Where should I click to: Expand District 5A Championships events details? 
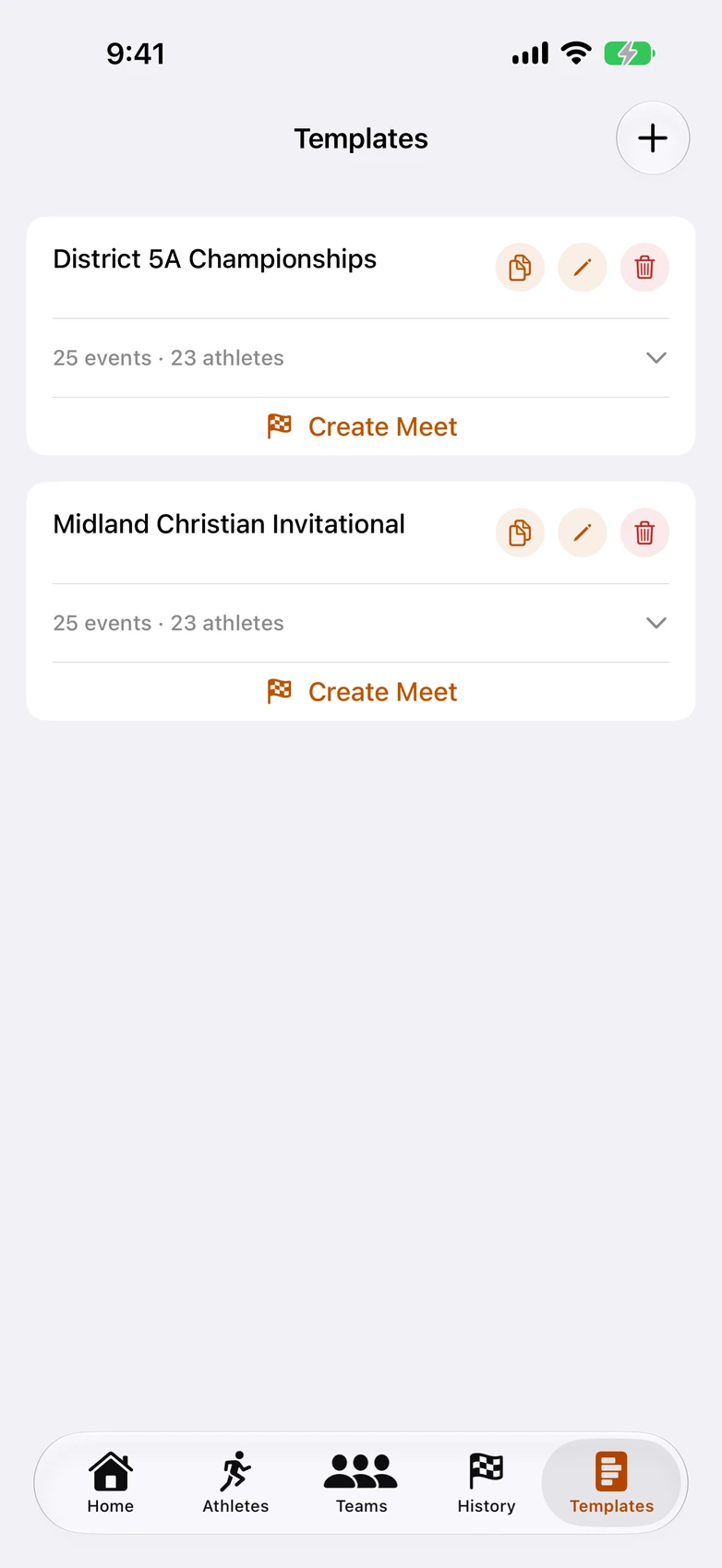(x=656, y=358)
